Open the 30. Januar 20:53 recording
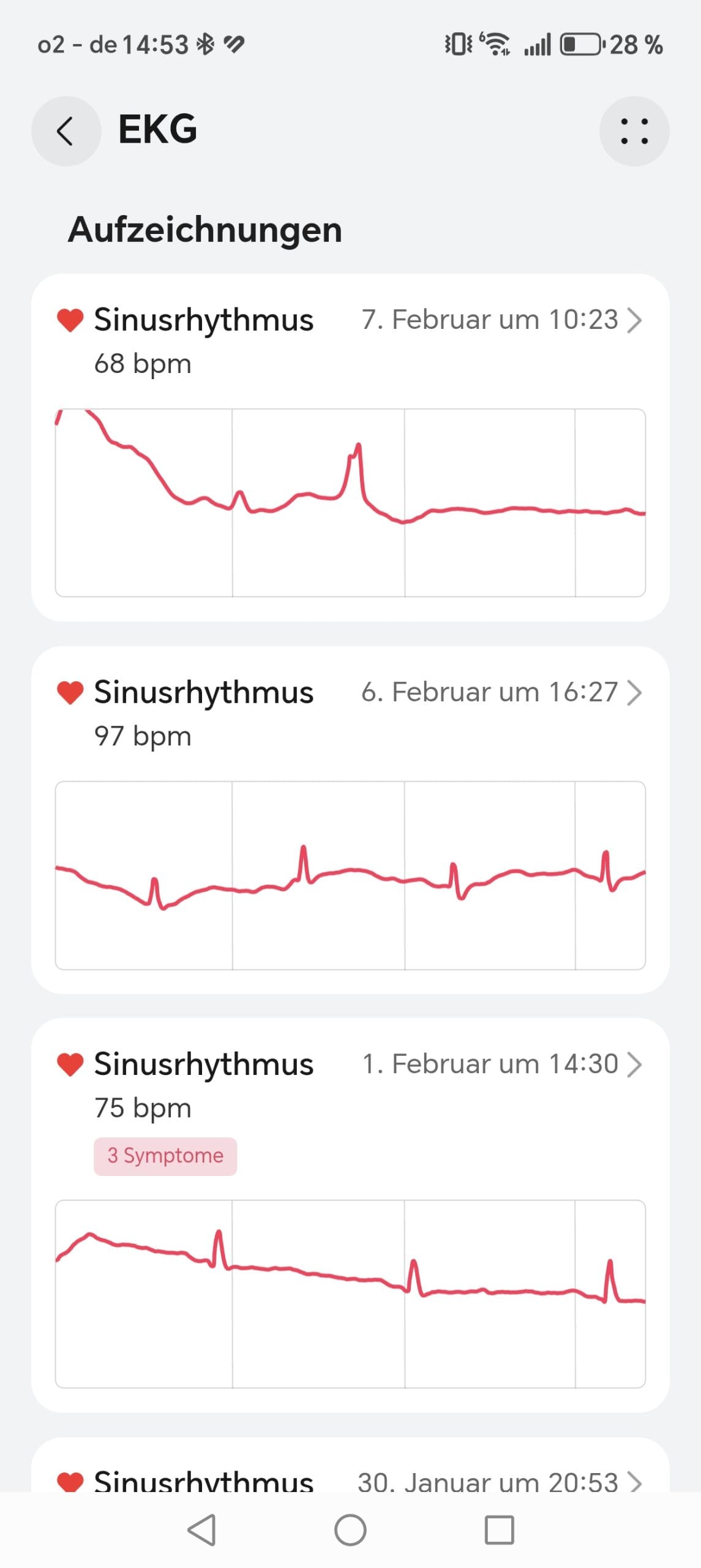 [x=499, y=1481]
